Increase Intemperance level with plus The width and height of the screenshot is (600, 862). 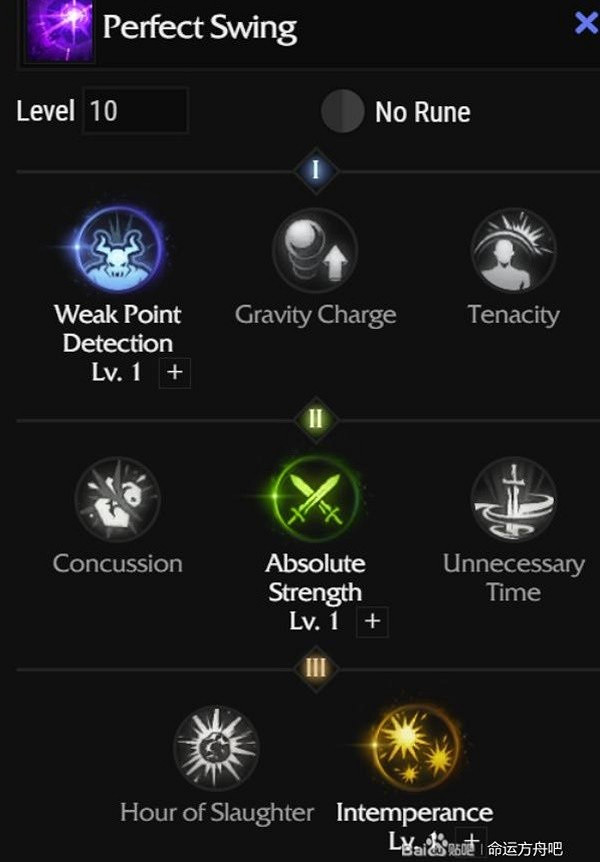470,840
